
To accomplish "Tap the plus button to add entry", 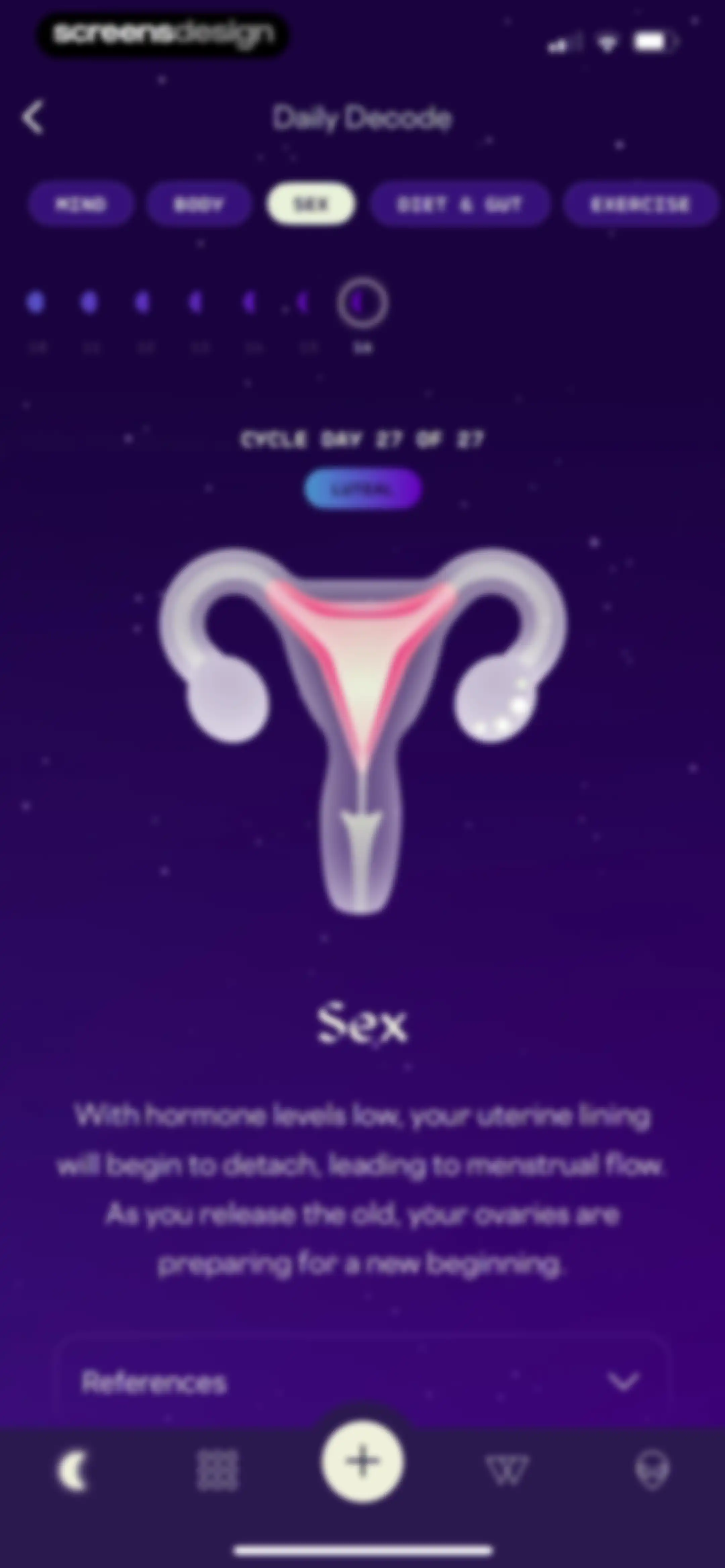I will (362, 1461).
